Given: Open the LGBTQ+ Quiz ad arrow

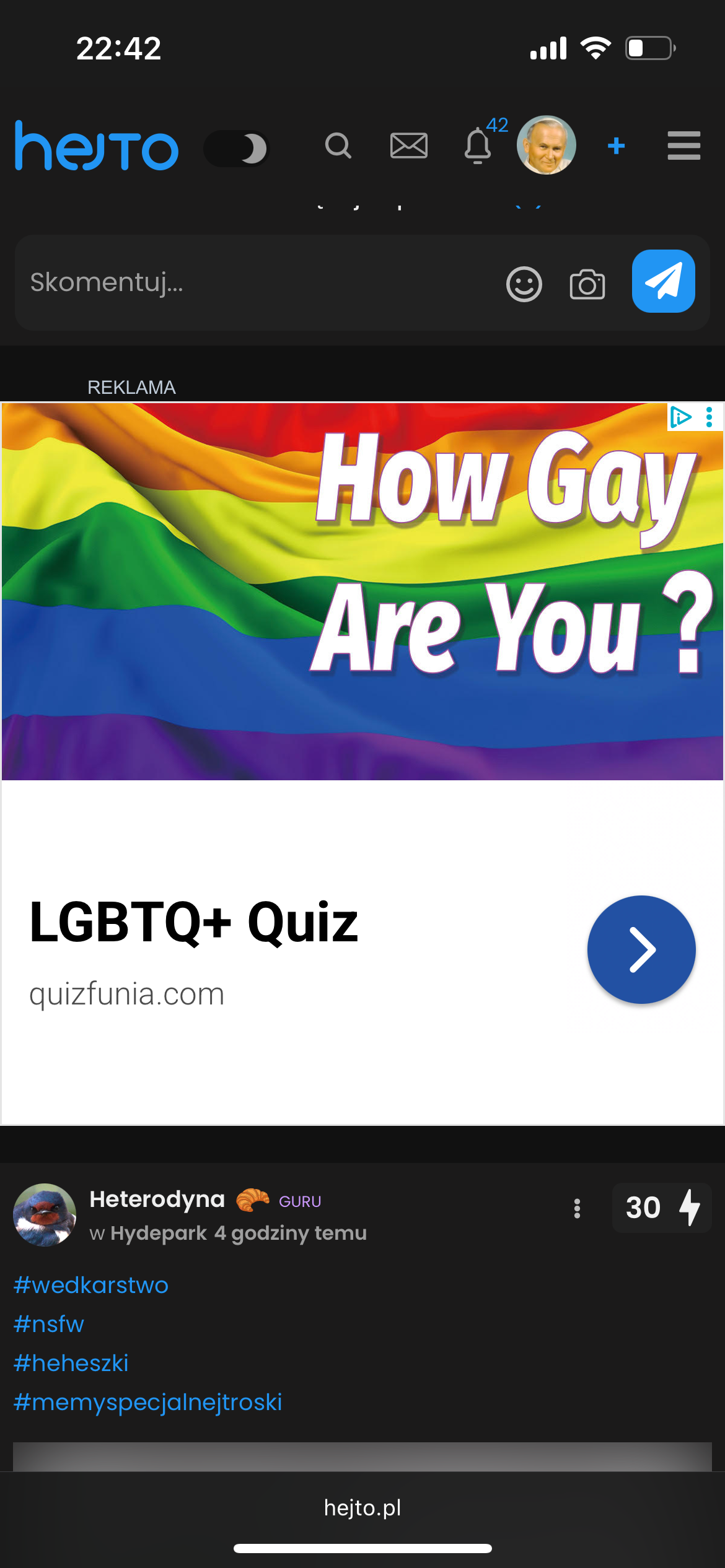Looking at the screenshot, I should (x=641, y=949).
